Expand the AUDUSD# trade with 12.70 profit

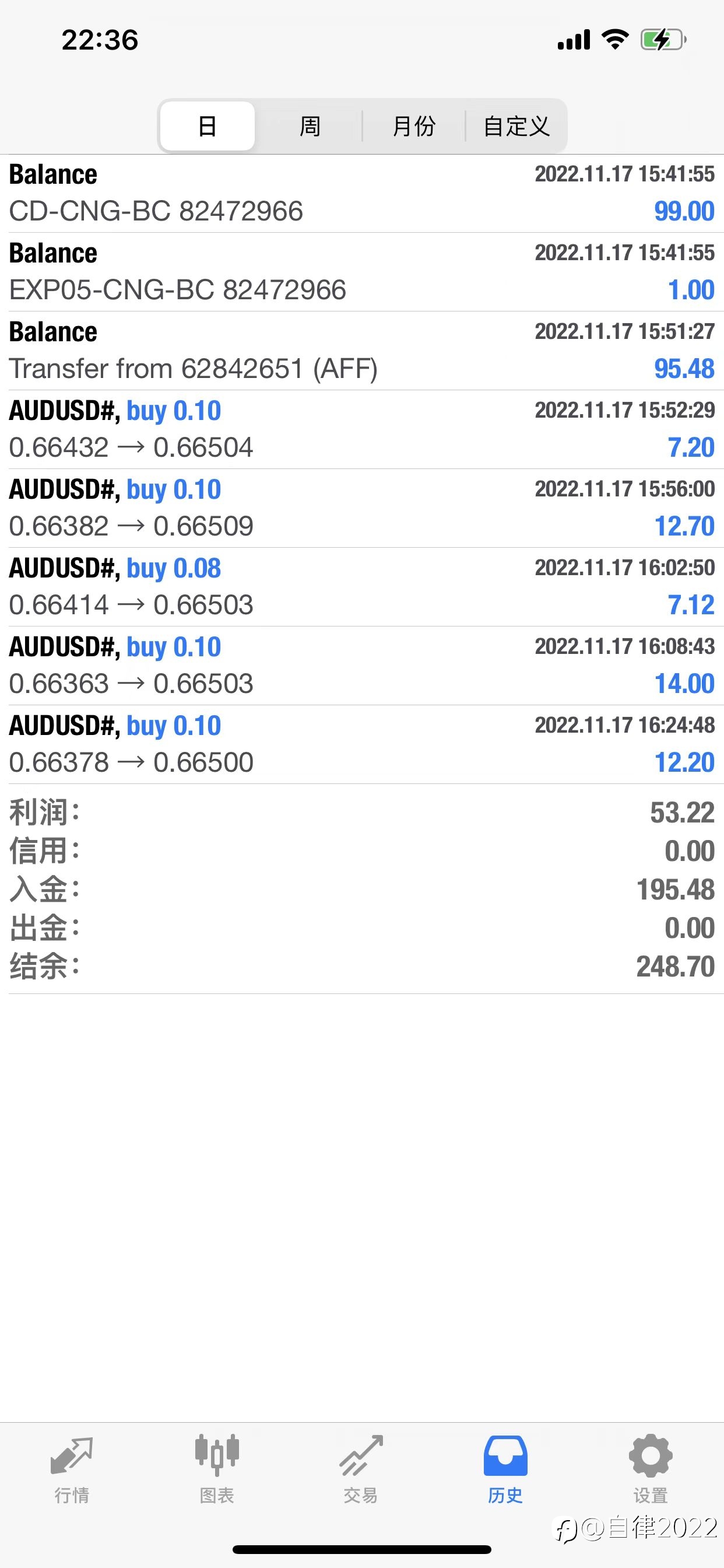pos(362,508)
